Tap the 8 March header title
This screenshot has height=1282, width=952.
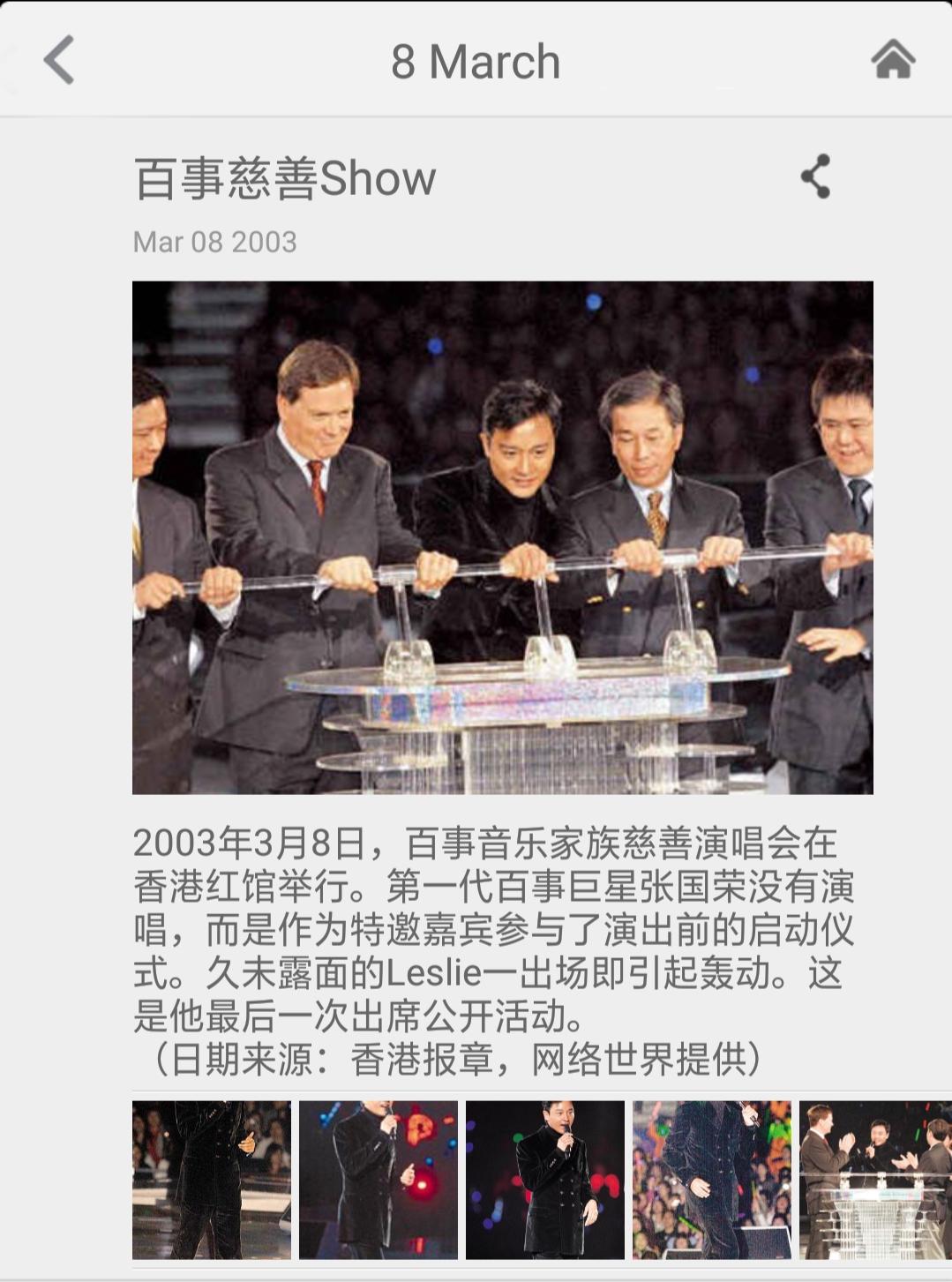[x=476, y=60]
